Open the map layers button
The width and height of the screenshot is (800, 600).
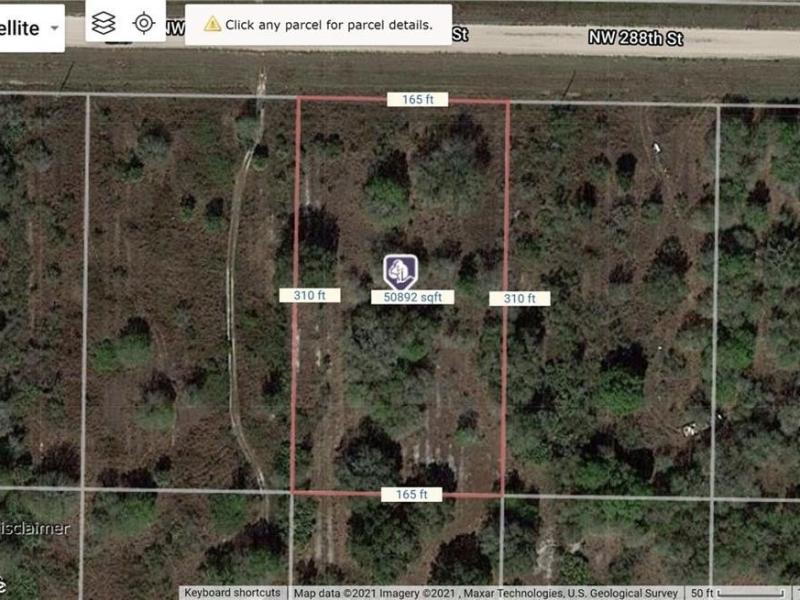tap(104, 23)
